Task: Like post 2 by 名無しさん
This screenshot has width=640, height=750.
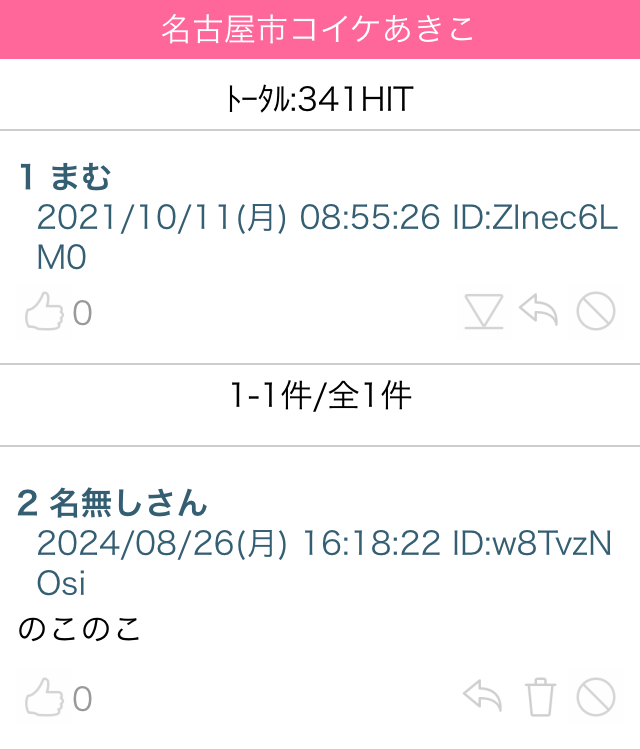Action: [x=44, y=698]
